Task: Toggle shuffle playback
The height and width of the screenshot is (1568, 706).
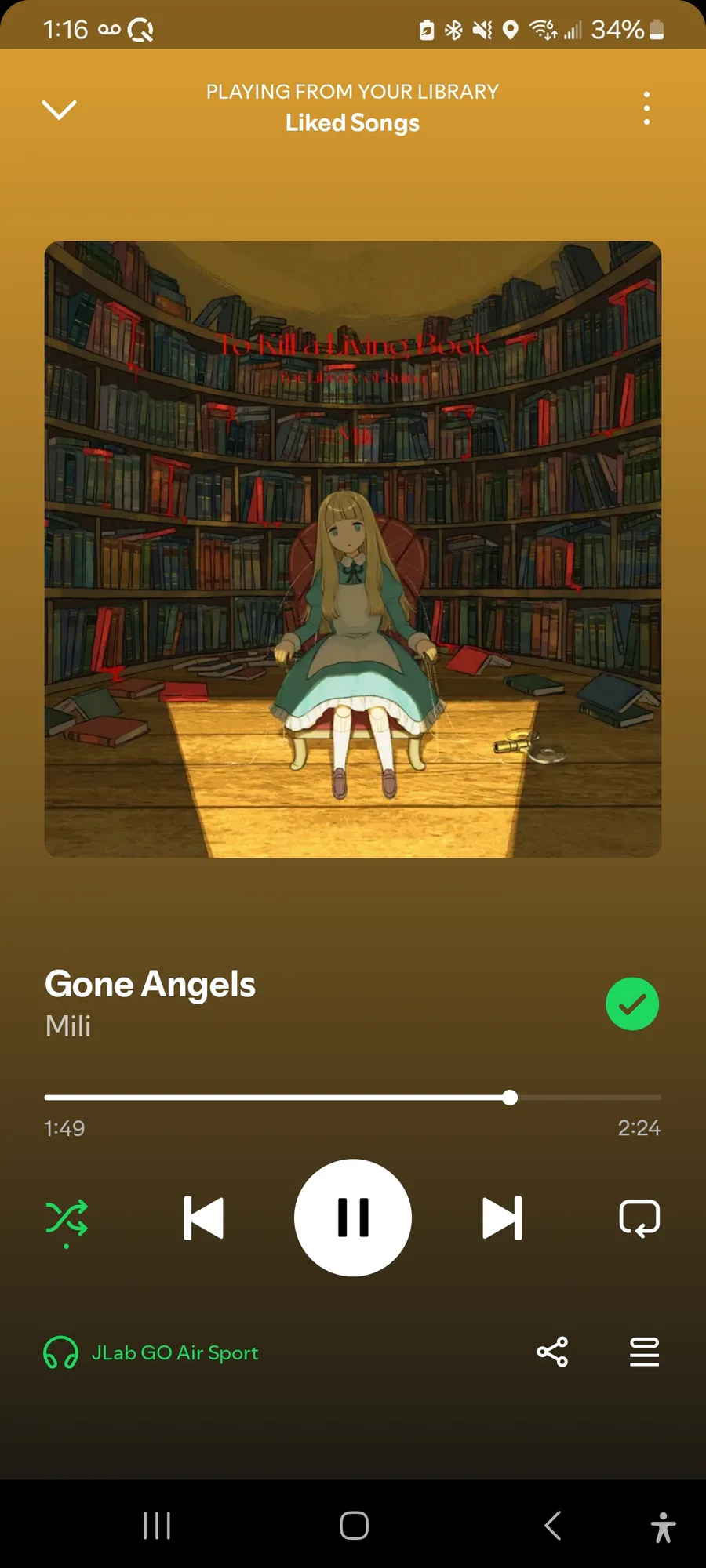Action: (x=67, y=1220)
